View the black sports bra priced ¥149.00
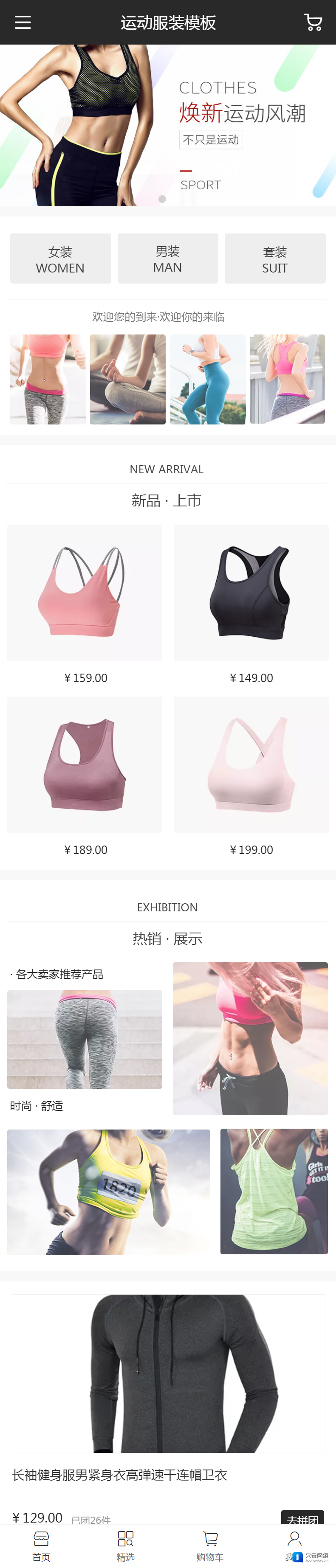Screen dimensions: 336x1568 tap(251, 593)
